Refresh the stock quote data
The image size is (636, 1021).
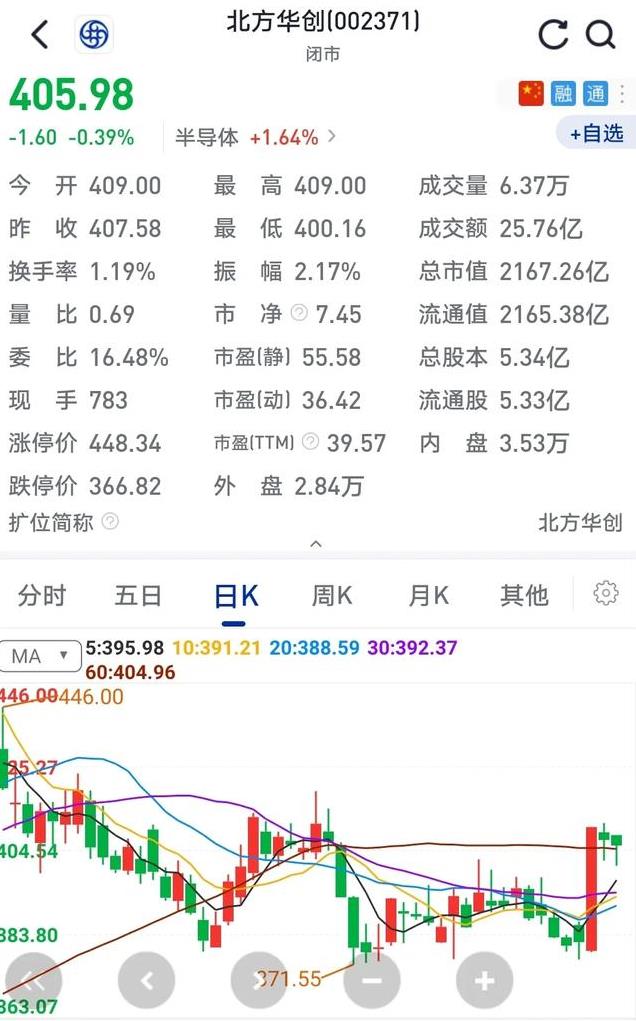(553, 35)
